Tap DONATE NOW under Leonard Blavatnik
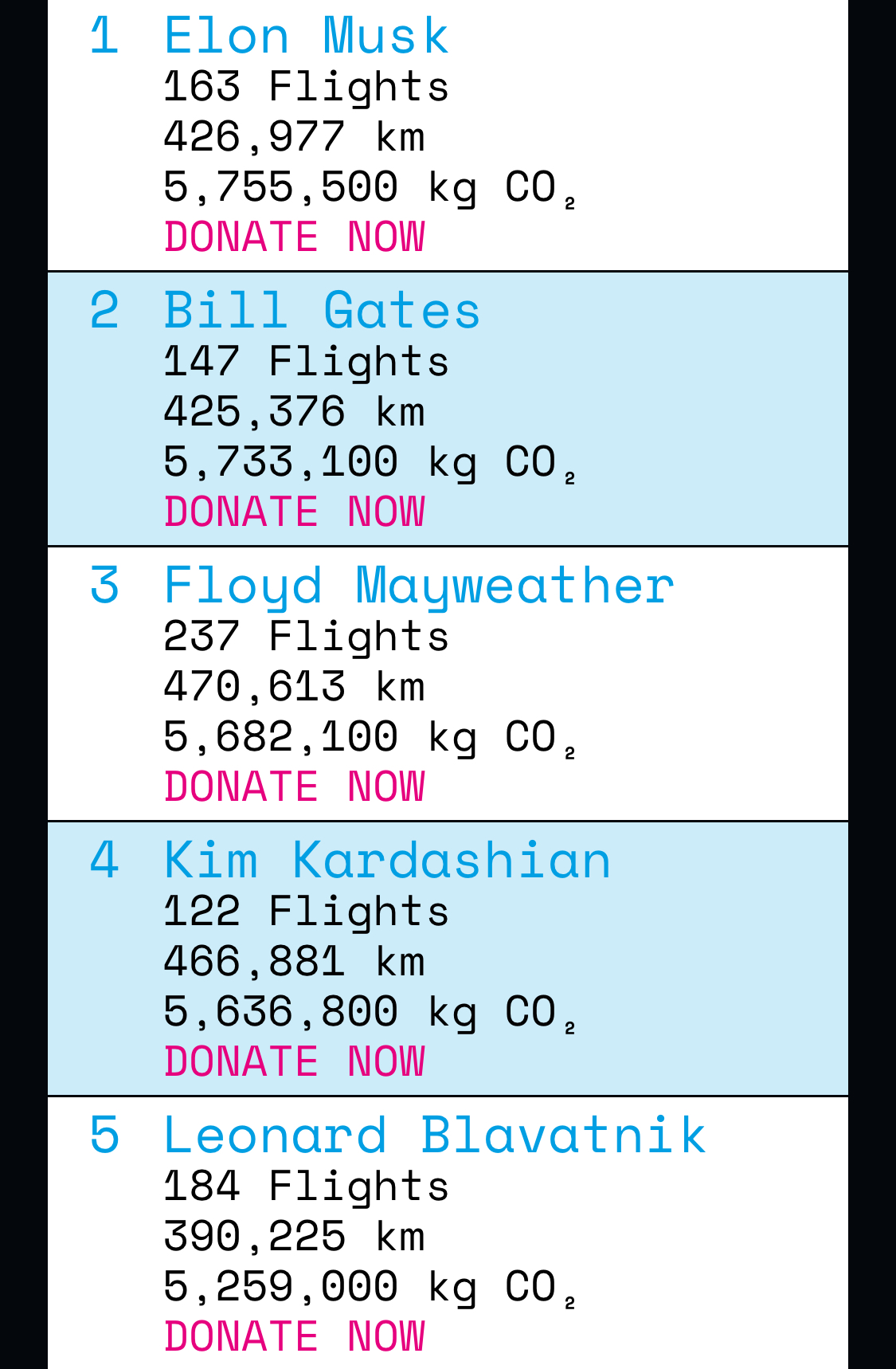The height and width of the screenshot is (1369, 896). [295, 1336]
